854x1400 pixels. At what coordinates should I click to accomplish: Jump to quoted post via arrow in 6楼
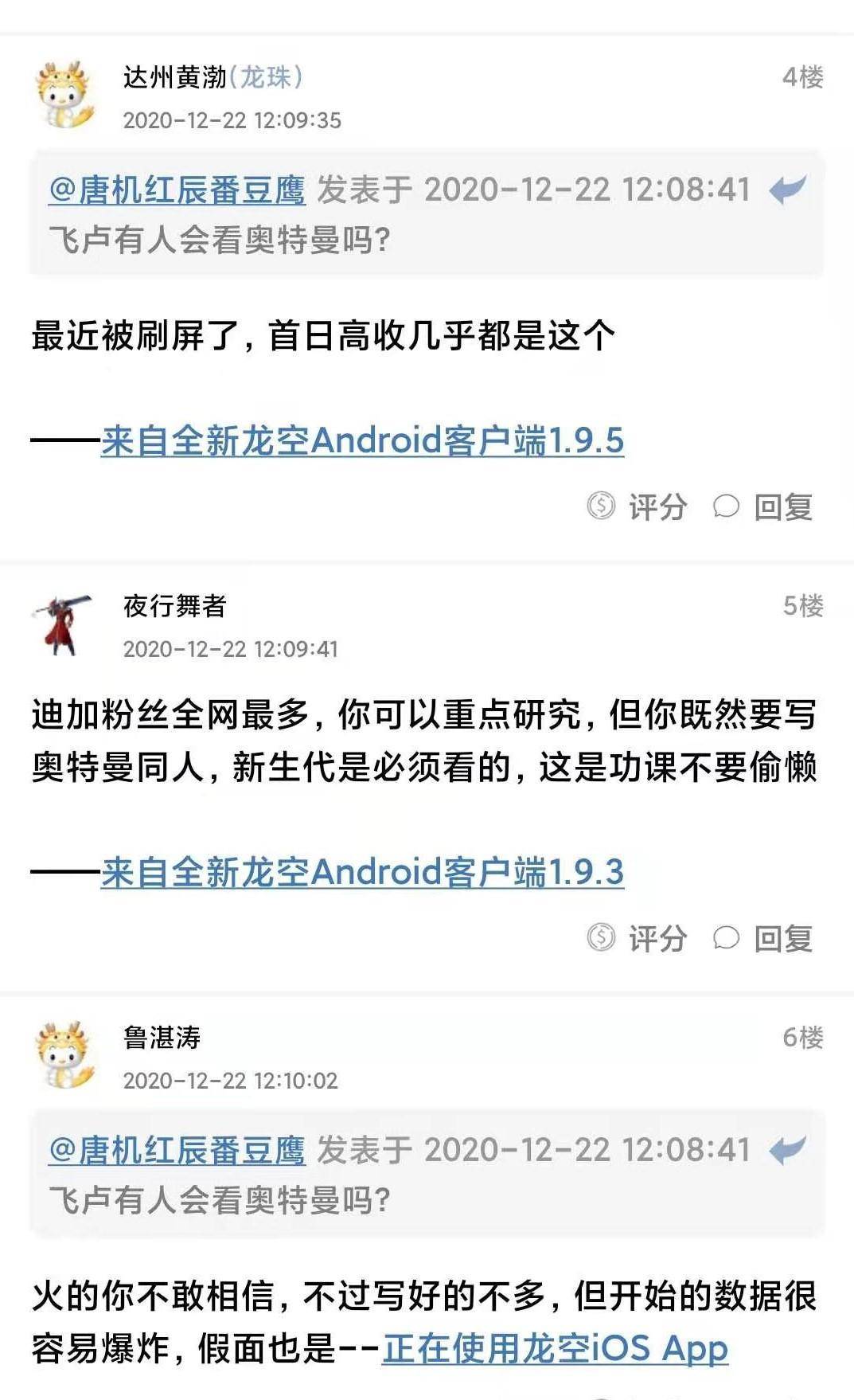click(788, 1150)
